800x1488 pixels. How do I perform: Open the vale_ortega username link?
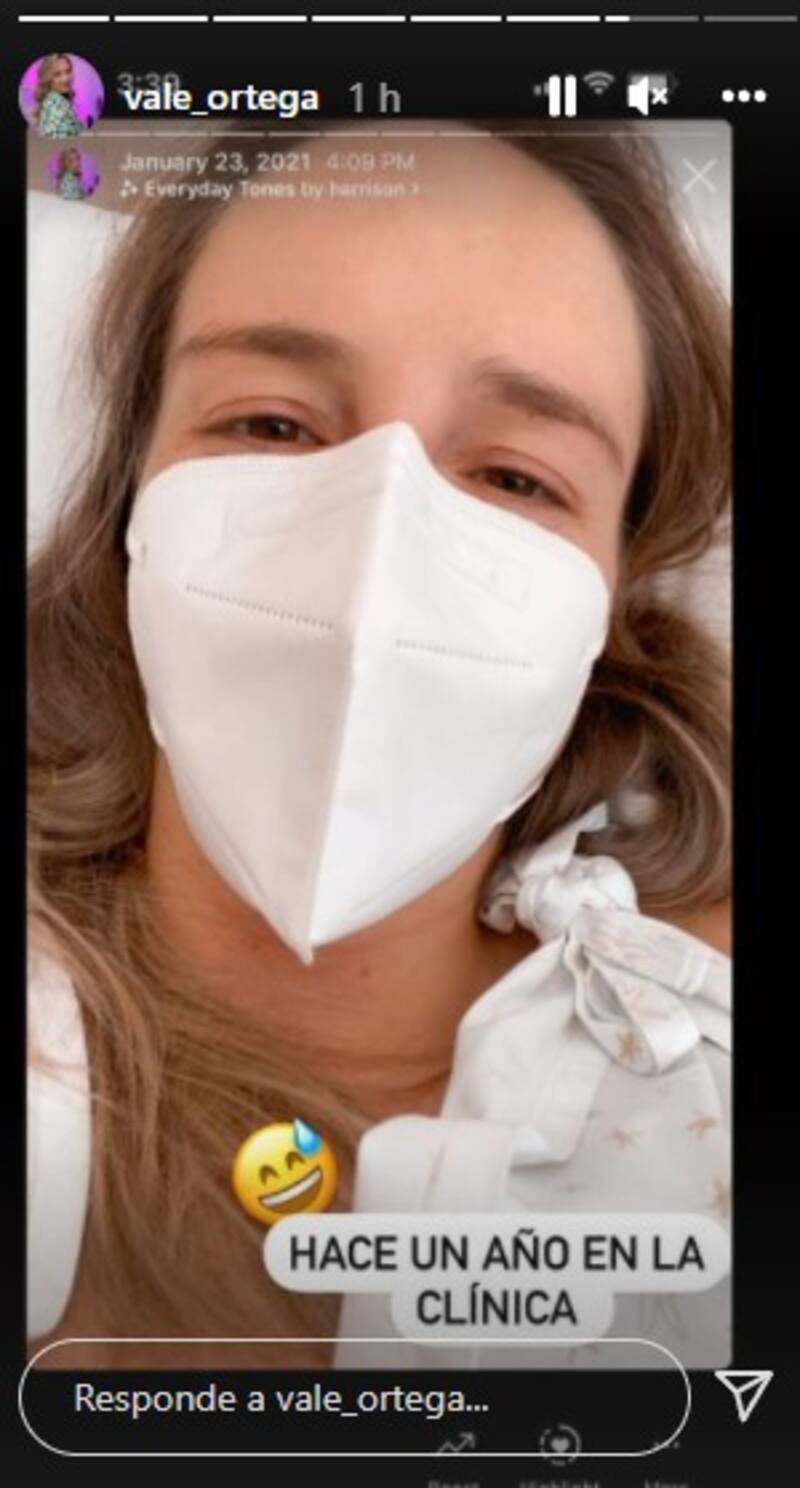point(219,98)
